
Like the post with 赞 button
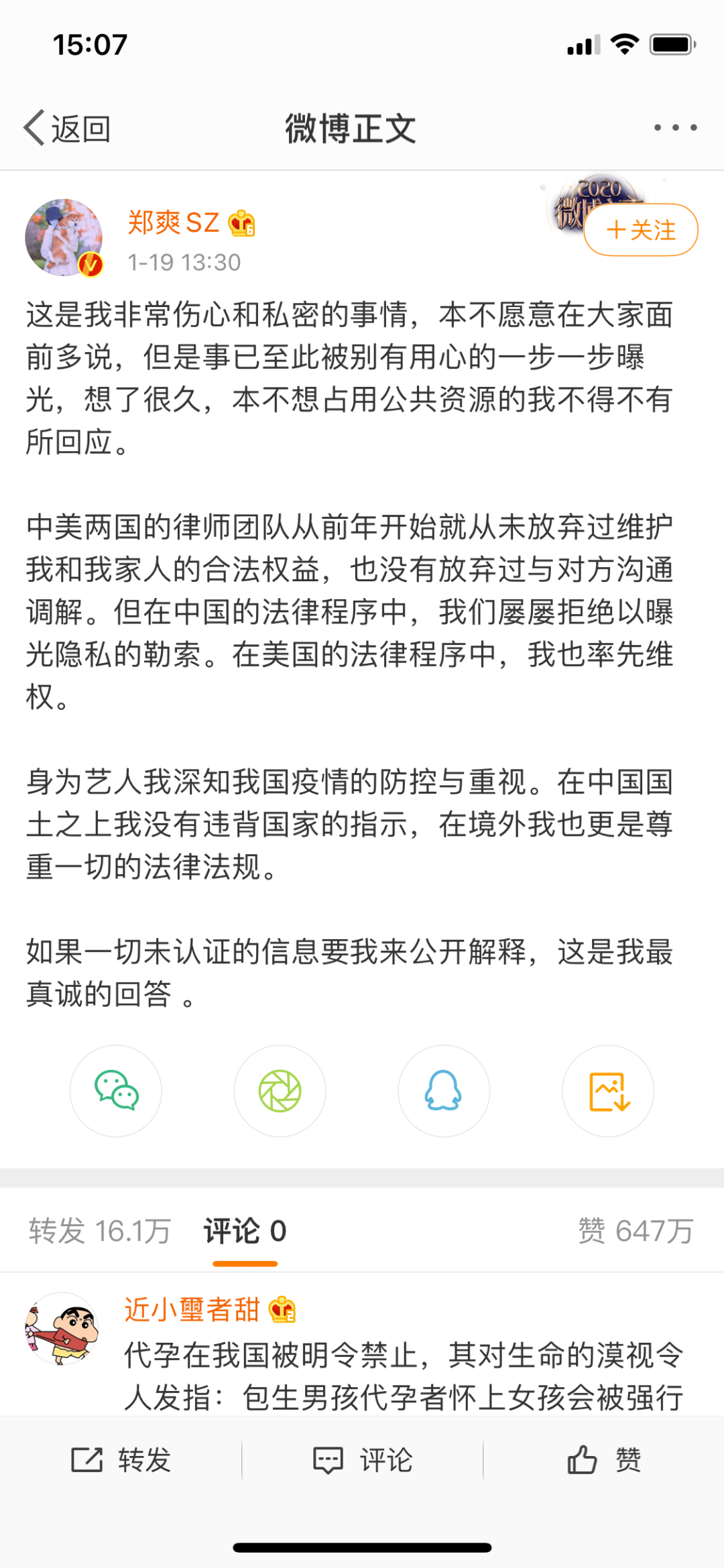pos(604,1459)
